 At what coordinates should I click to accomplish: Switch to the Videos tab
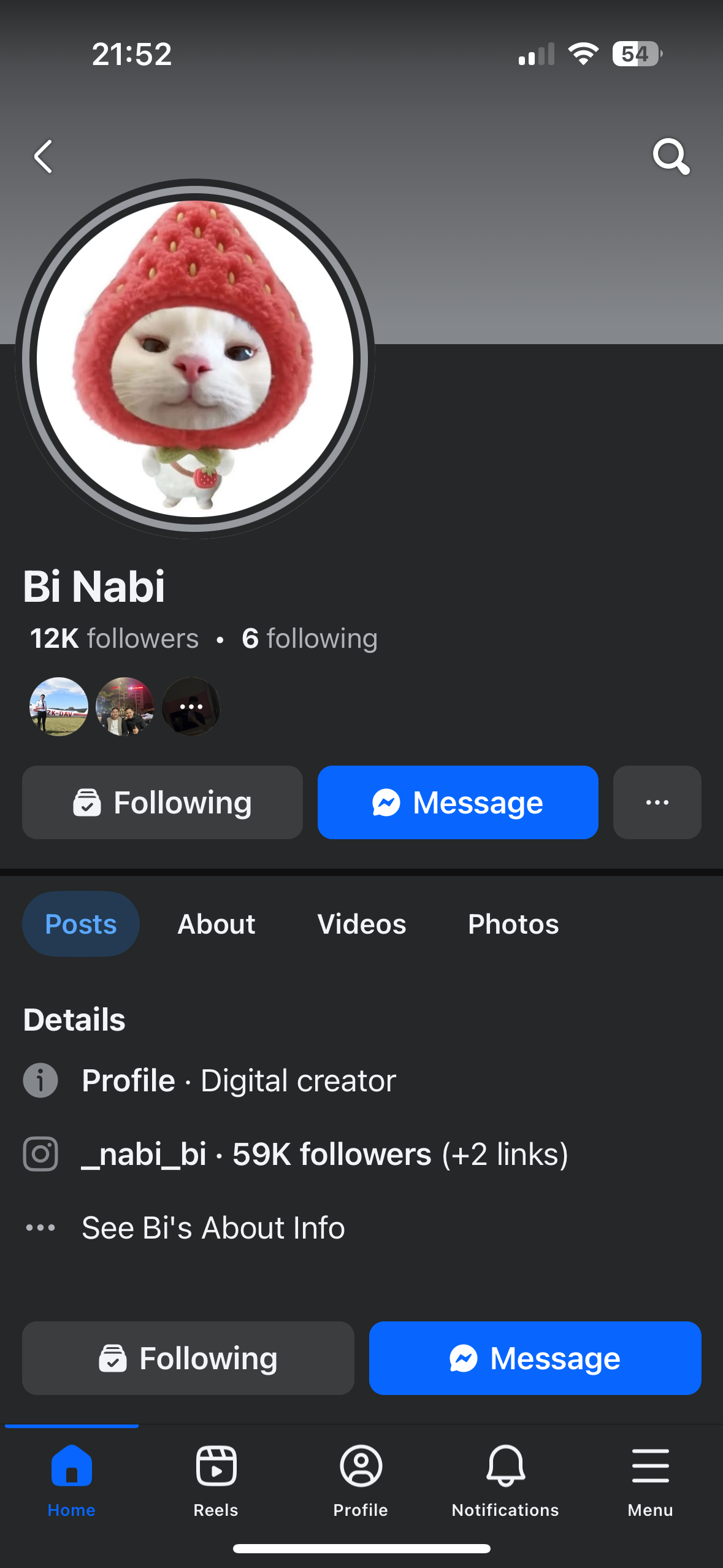point(361,924)
